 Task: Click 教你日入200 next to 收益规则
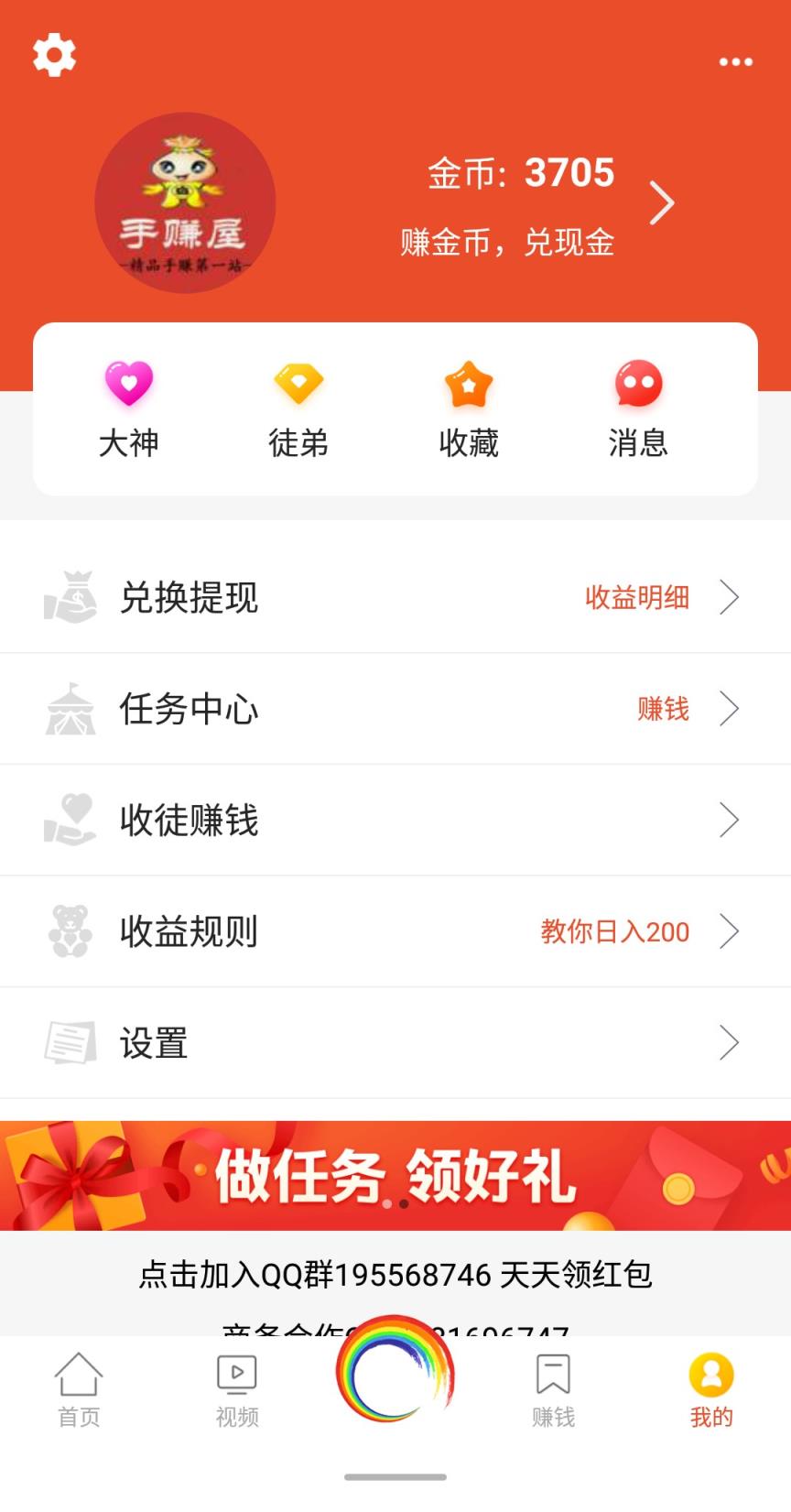(x=615, y=931)
